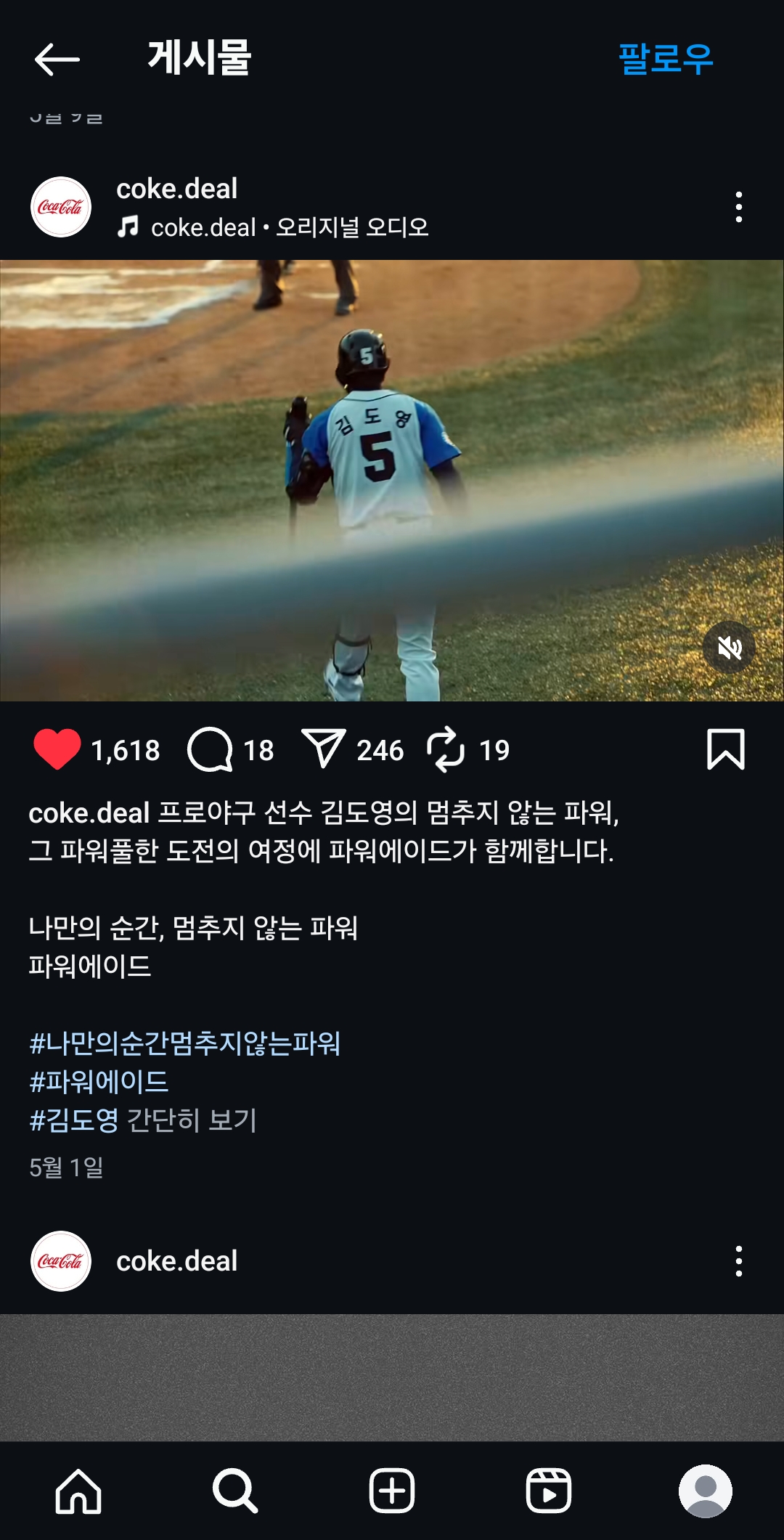Tap the 팔로우 button to follow

point(665,59)
